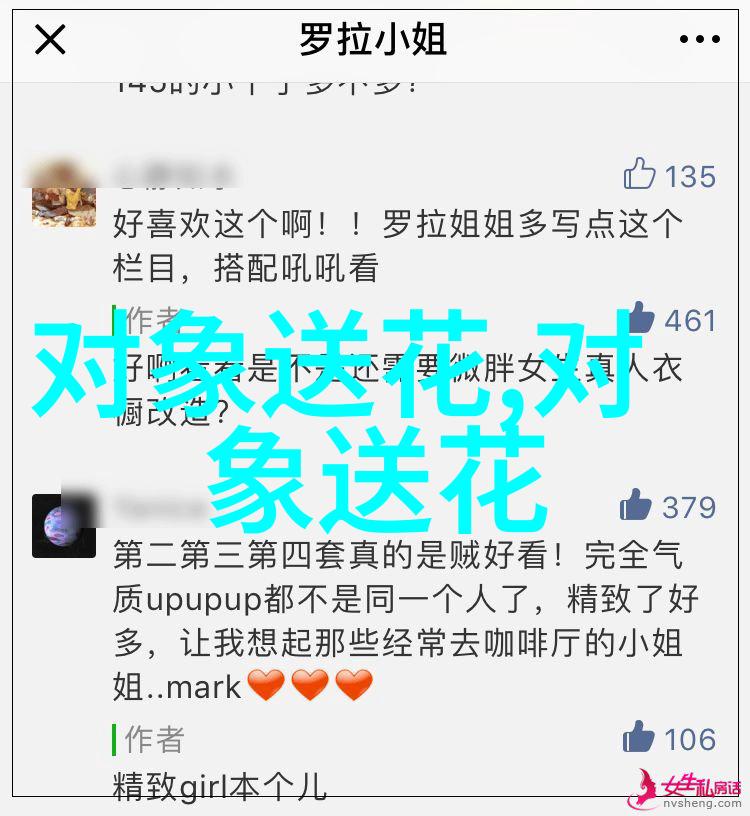The width and height of the screenshot is (750, 816).
Task: Open the overflow menu
Action: point(700,41)
